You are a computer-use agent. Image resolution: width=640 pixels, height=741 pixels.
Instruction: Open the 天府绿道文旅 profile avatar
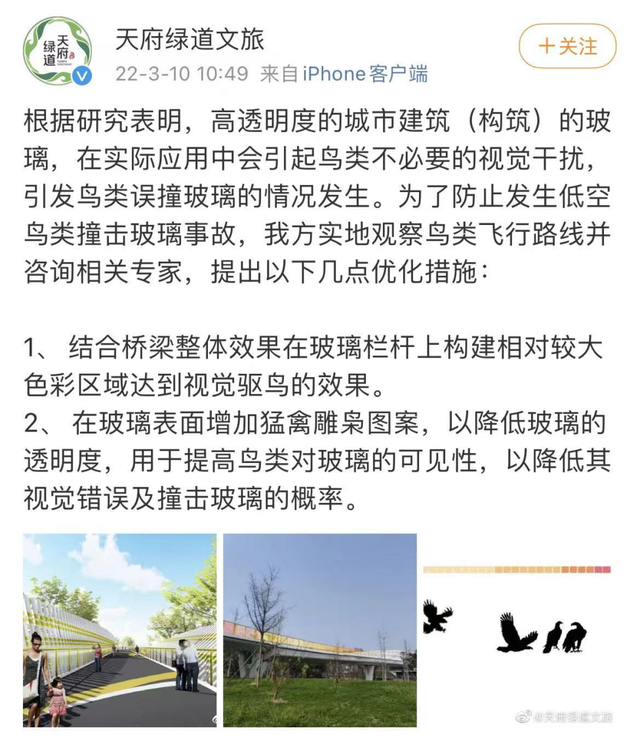click(x=57, y=51)
